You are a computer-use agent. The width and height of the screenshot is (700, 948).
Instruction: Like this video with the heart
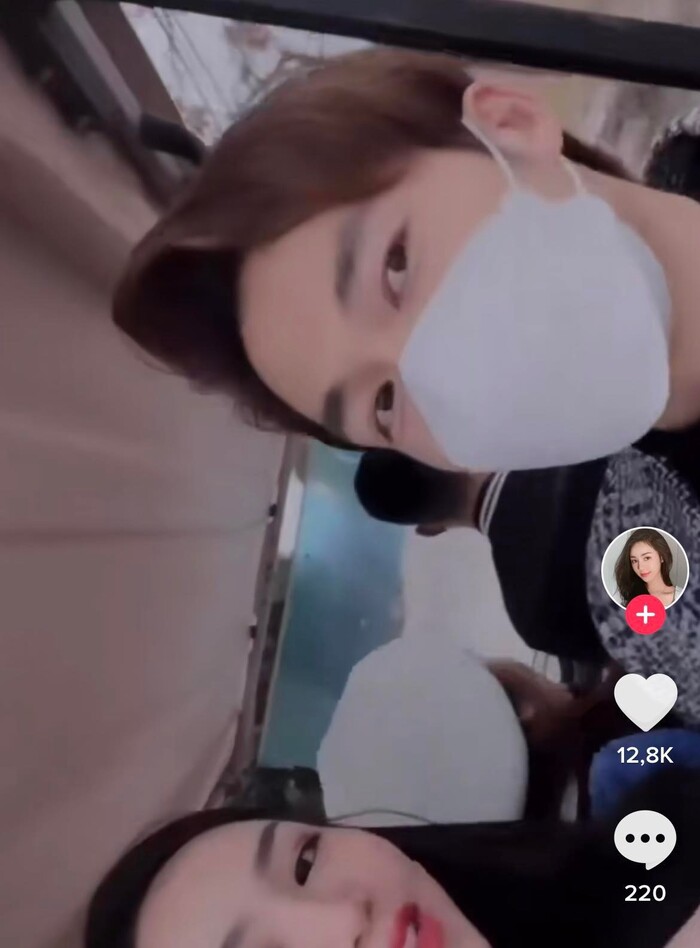645,701
